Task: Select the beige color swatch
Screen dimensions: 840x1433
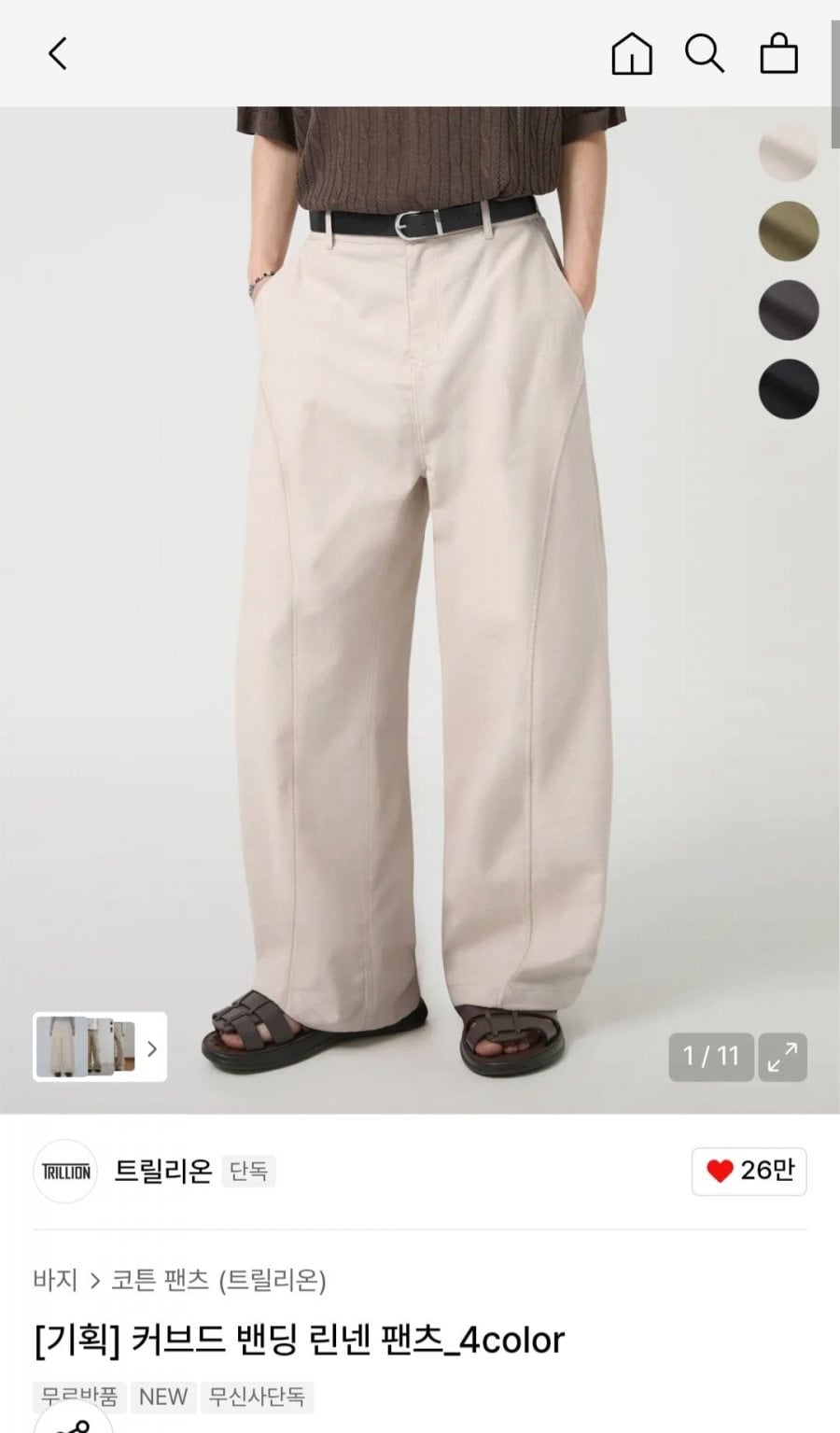Action: tap(789, 151)
